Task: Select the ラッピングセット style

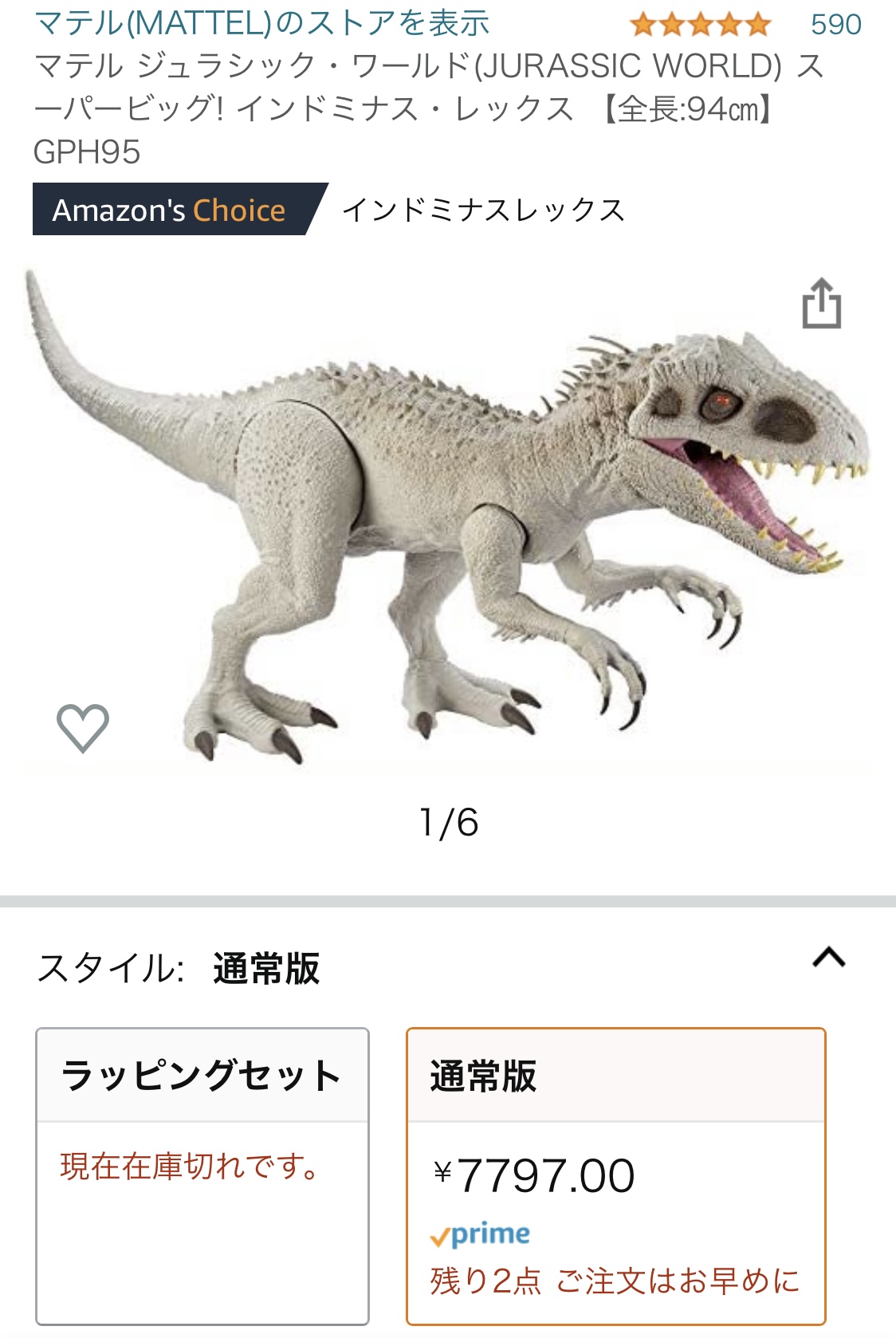Action: [x=202, y=1175]
